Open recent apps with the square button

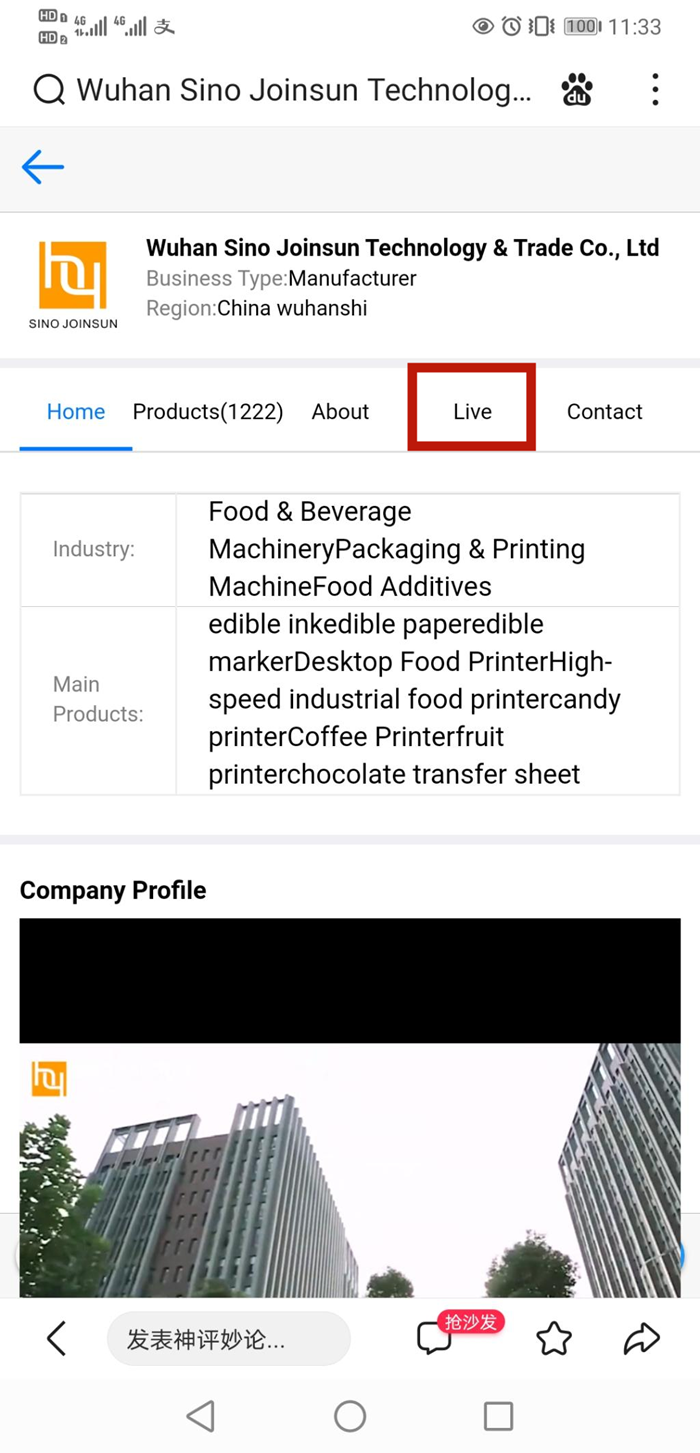(498, 1415)
